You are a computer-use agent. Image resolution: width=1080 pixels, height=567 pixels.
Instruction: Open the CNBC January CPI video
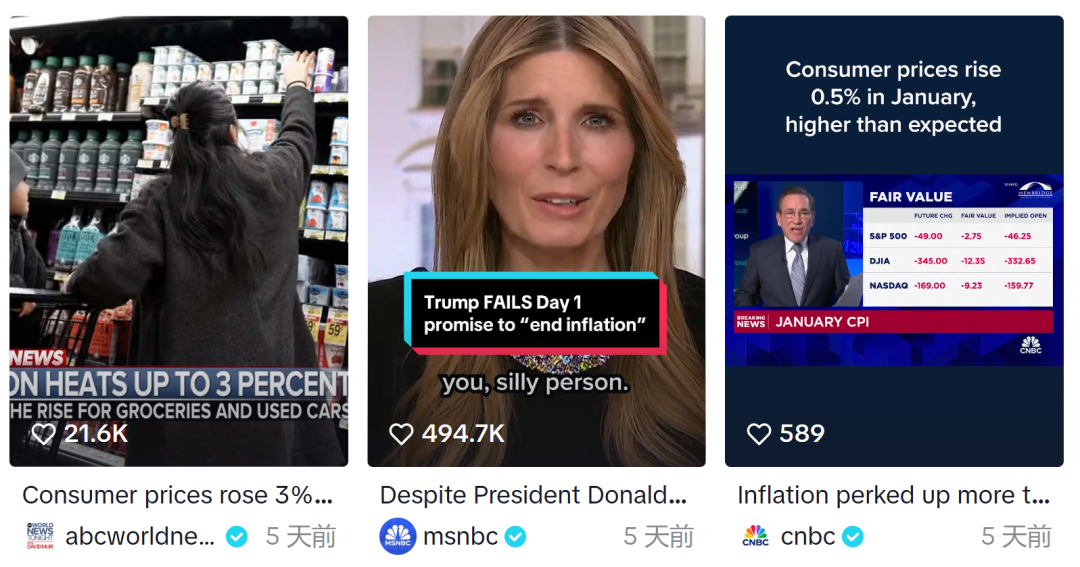coord(893,240)
